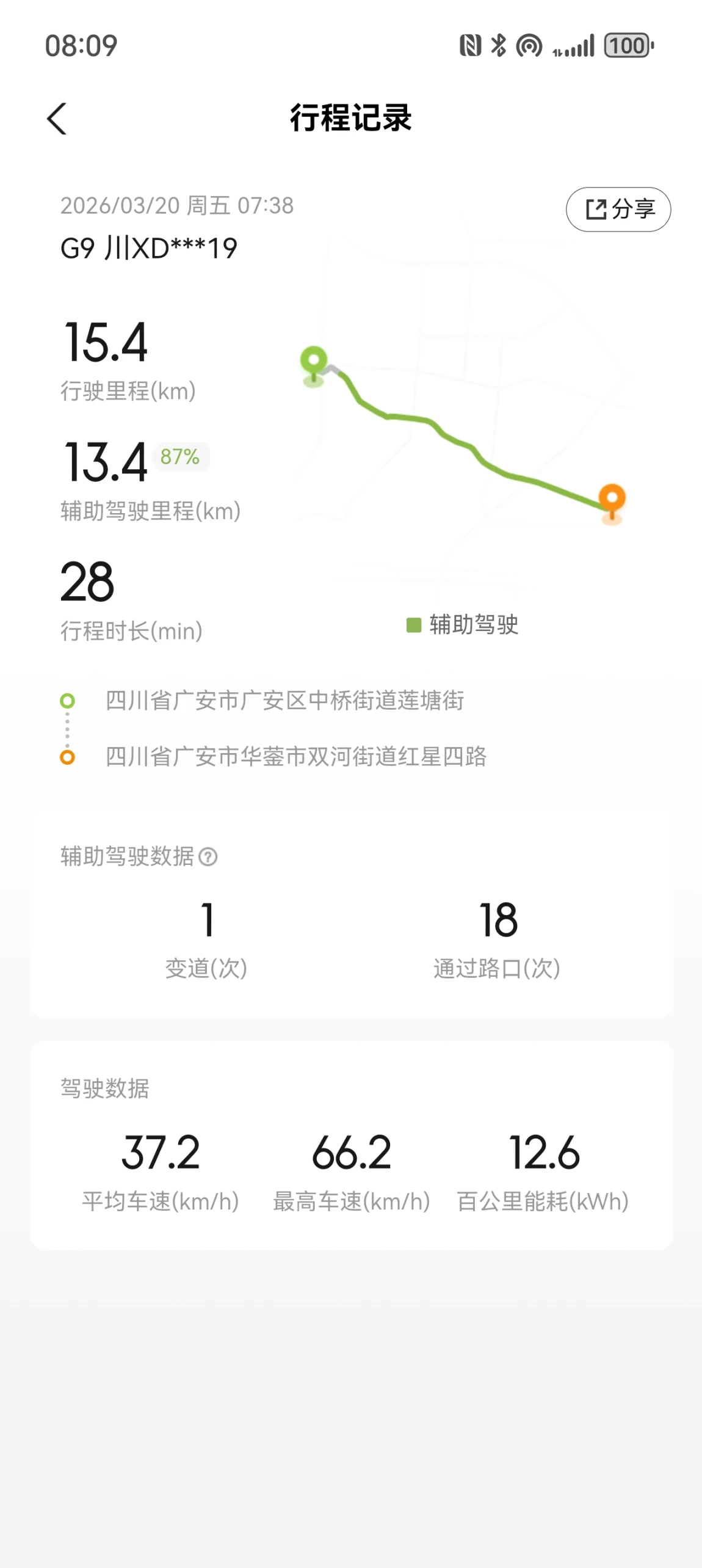This screenshot has width=702, height=1568.
Task: Open the trip route map
Action: point(464,434)
